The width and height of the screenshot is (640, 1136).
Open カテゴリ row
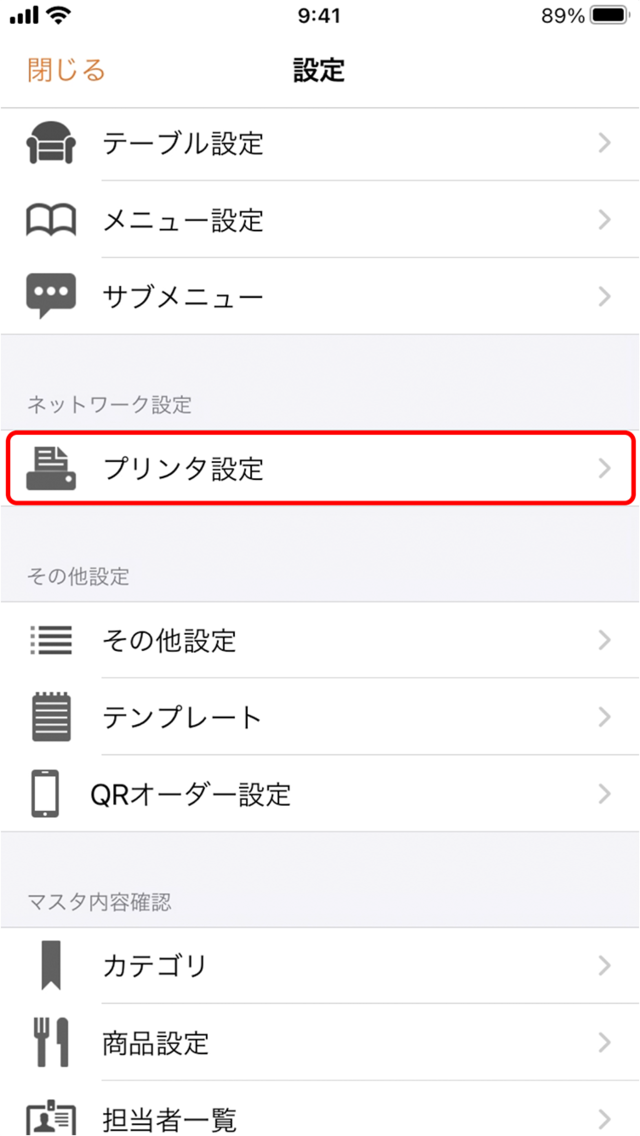tap(320, 965)
